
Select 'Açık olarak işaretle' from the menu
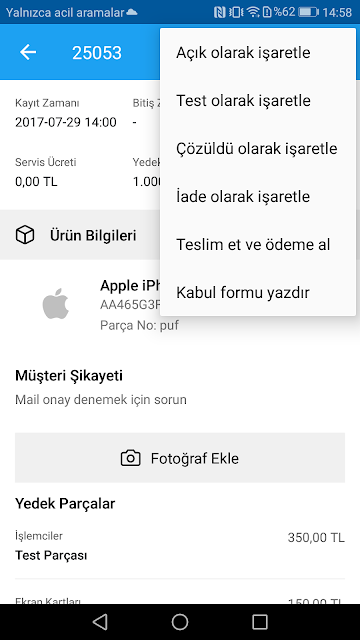[x=258, y=53]
